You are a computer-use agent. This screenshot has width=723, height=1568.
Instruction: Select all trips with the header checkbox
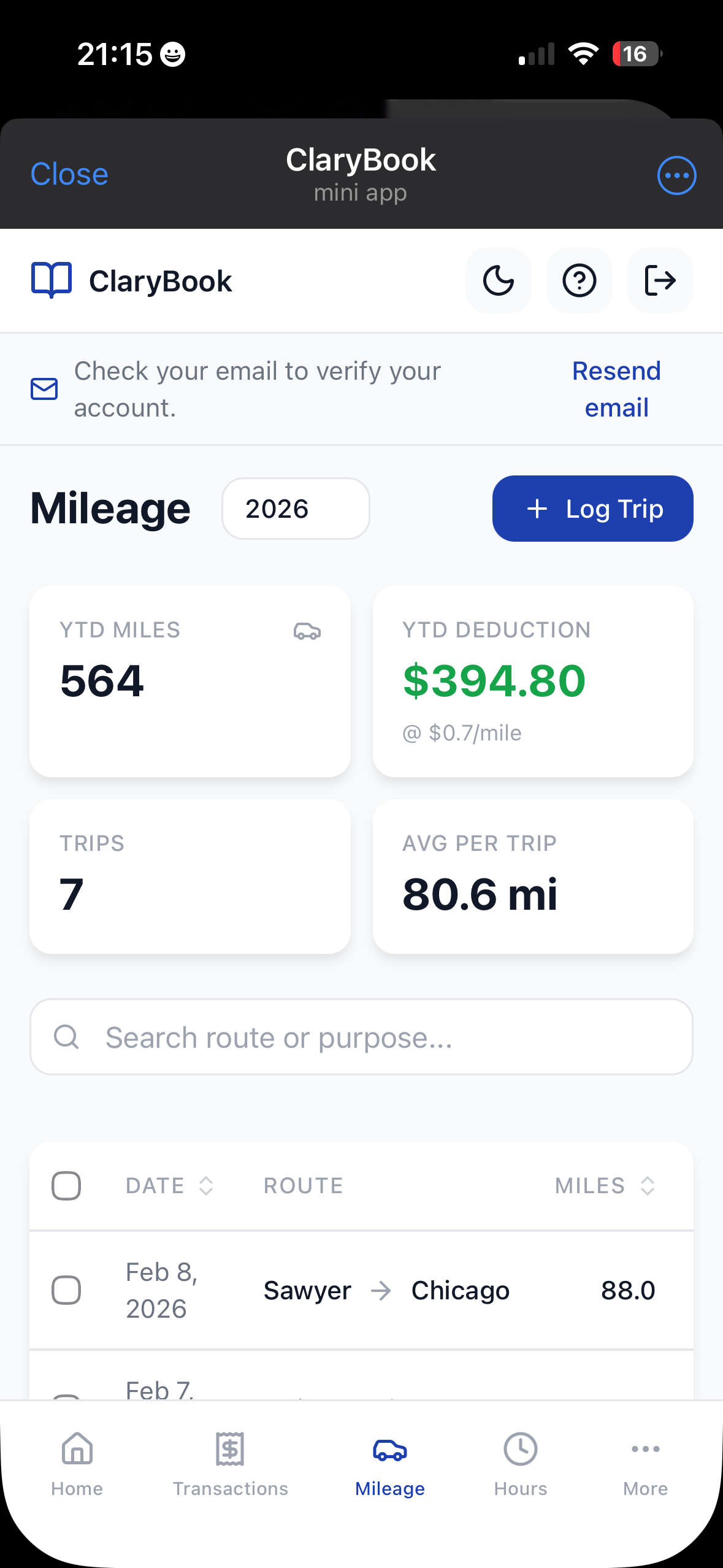pos(66,1185)
